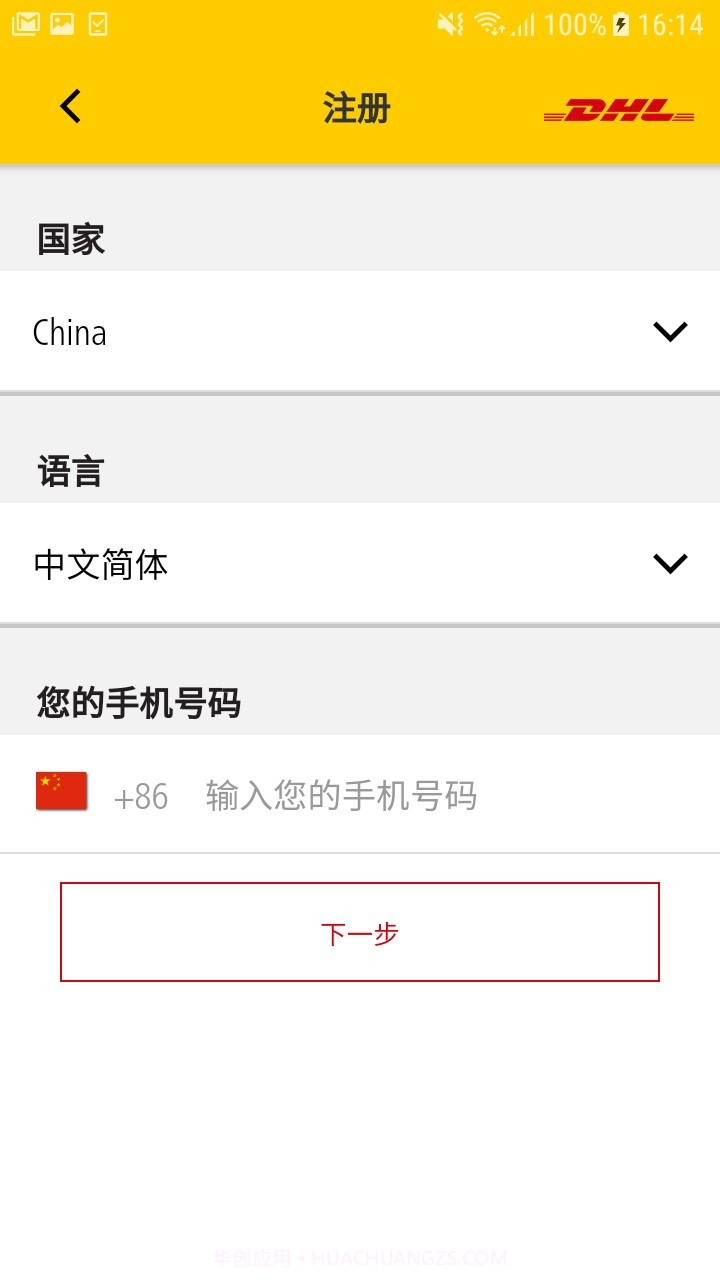
Task: Open the 语言 language dropdown showing 中文简体
Action: 360,563
